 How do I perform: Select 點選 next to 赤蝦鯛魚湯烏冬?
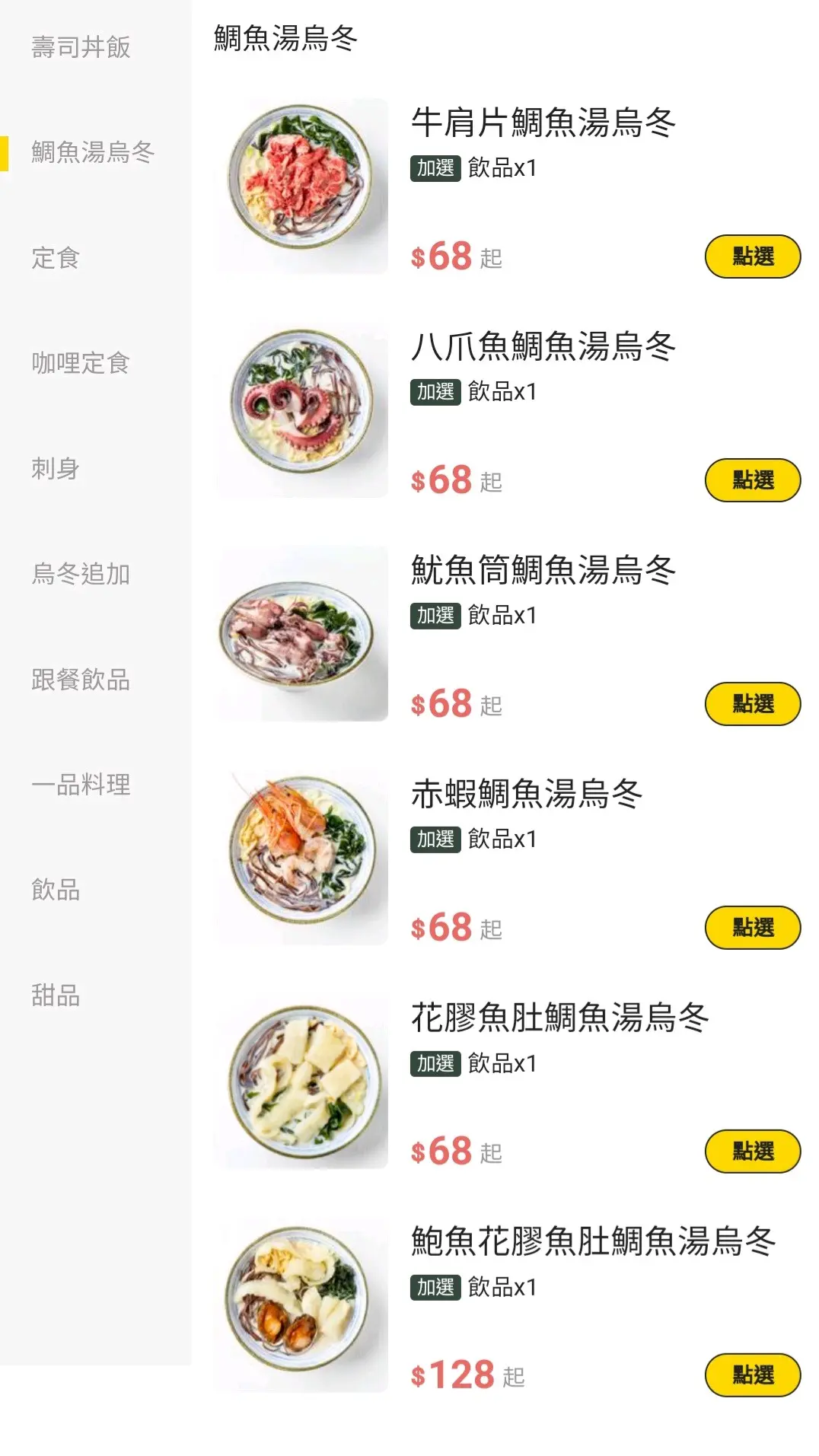pyautogui.click(x=752, y=928)
